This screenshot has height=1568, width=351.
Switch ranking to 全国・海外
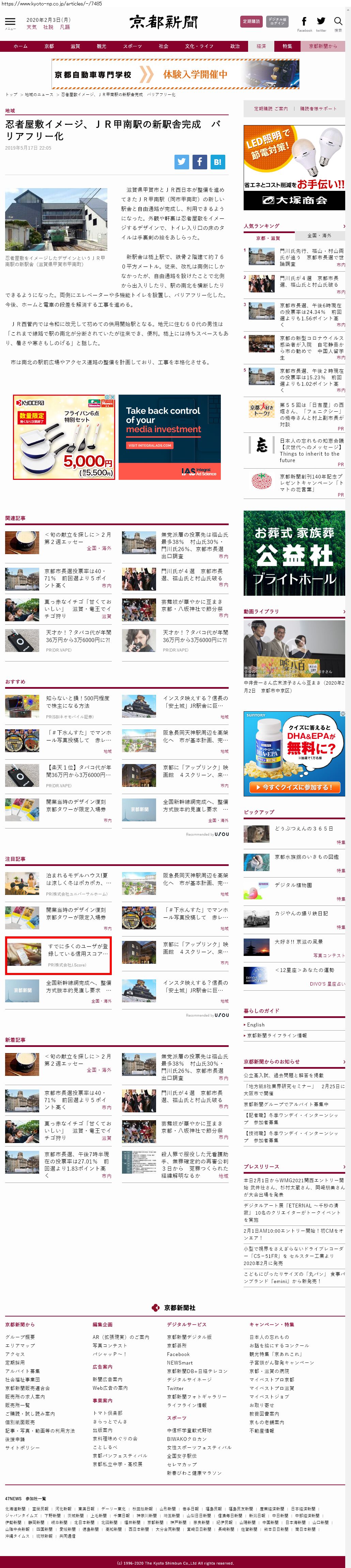pyautogui.click(x=319, y=235)
